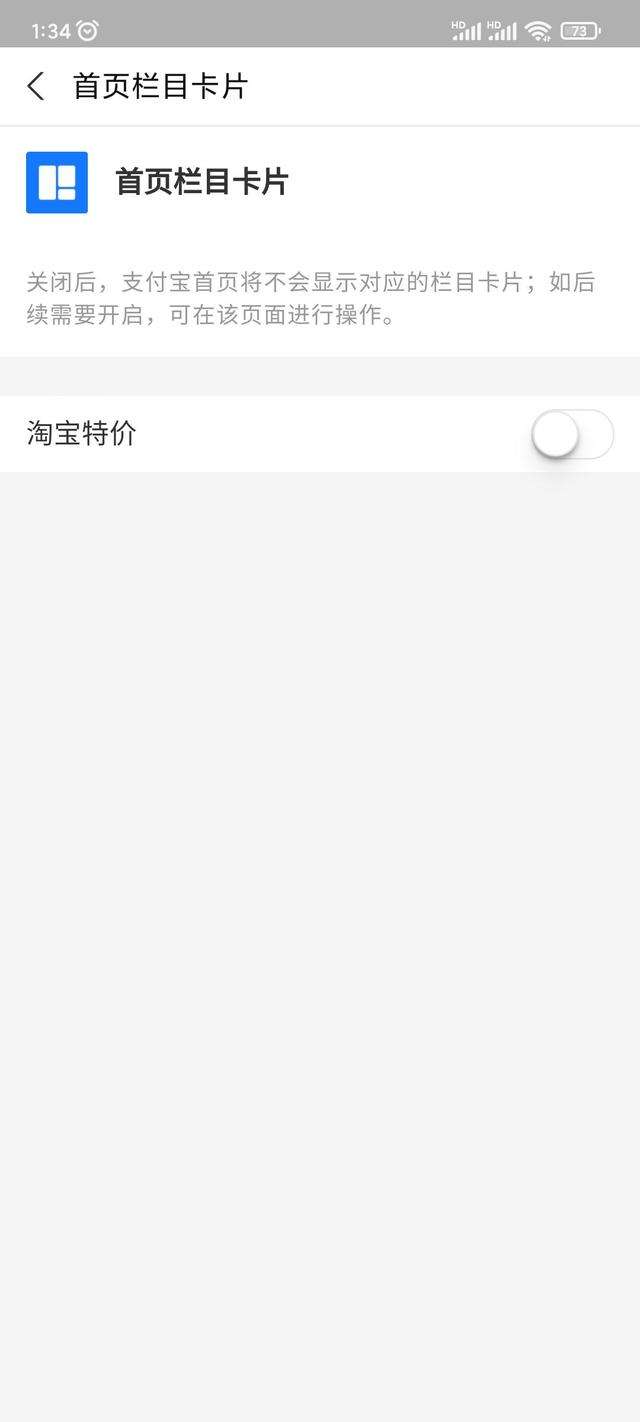Toggle the 淘宝特价 switch
640x1422 pixels.
point(571,435)
